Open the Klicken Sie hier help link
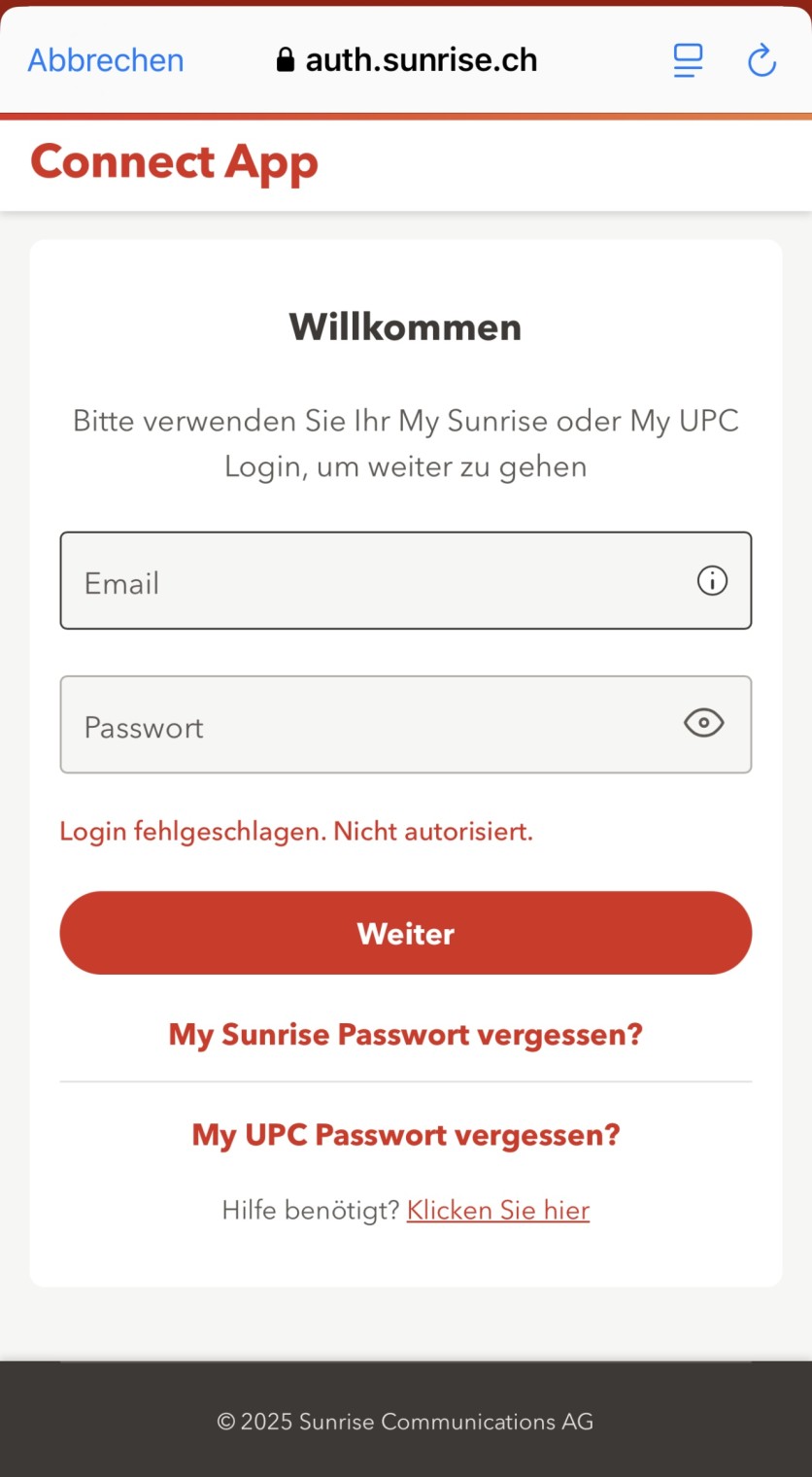This screenshot has width=812, height=1477. point(498,1210)
